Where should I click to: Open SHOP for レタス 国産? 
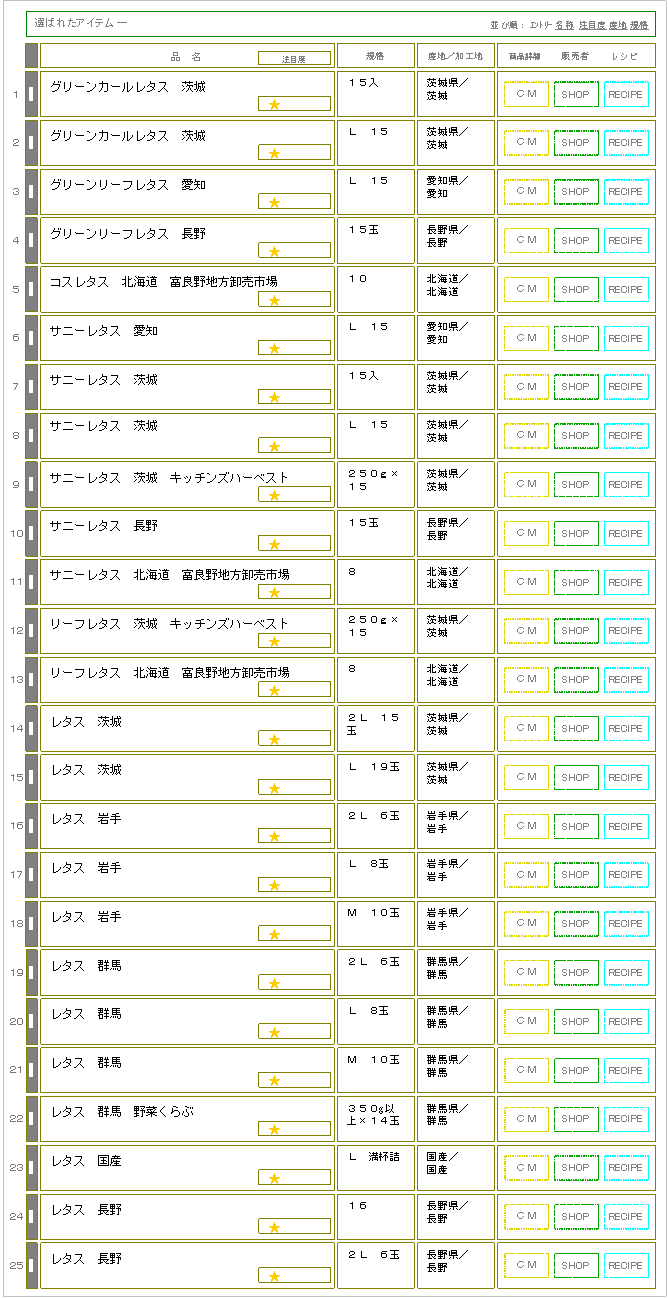[x=576, y=1167]
